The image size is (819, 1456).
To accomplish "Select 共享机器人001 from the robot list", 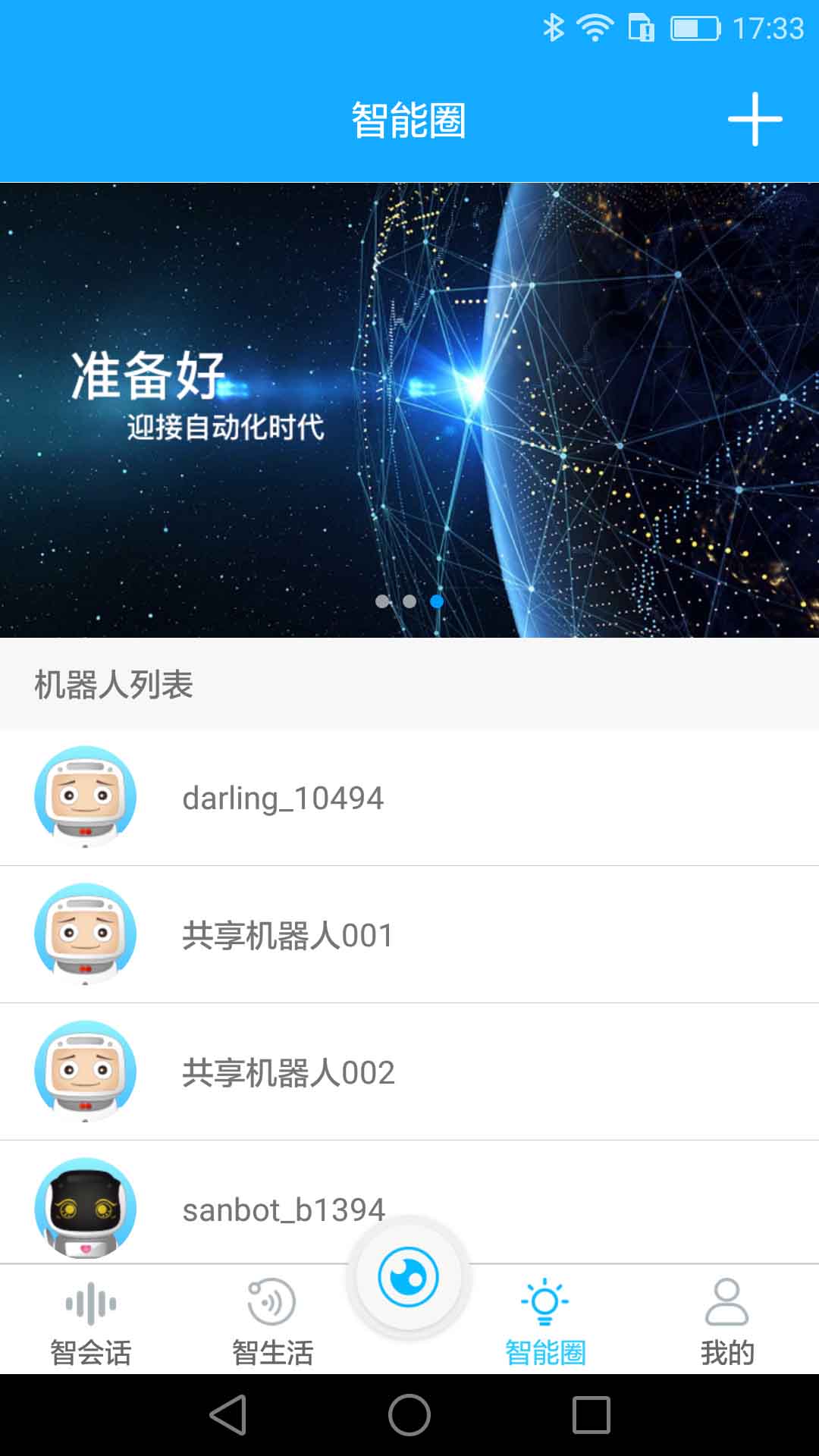I will click(x=409, y=934).
